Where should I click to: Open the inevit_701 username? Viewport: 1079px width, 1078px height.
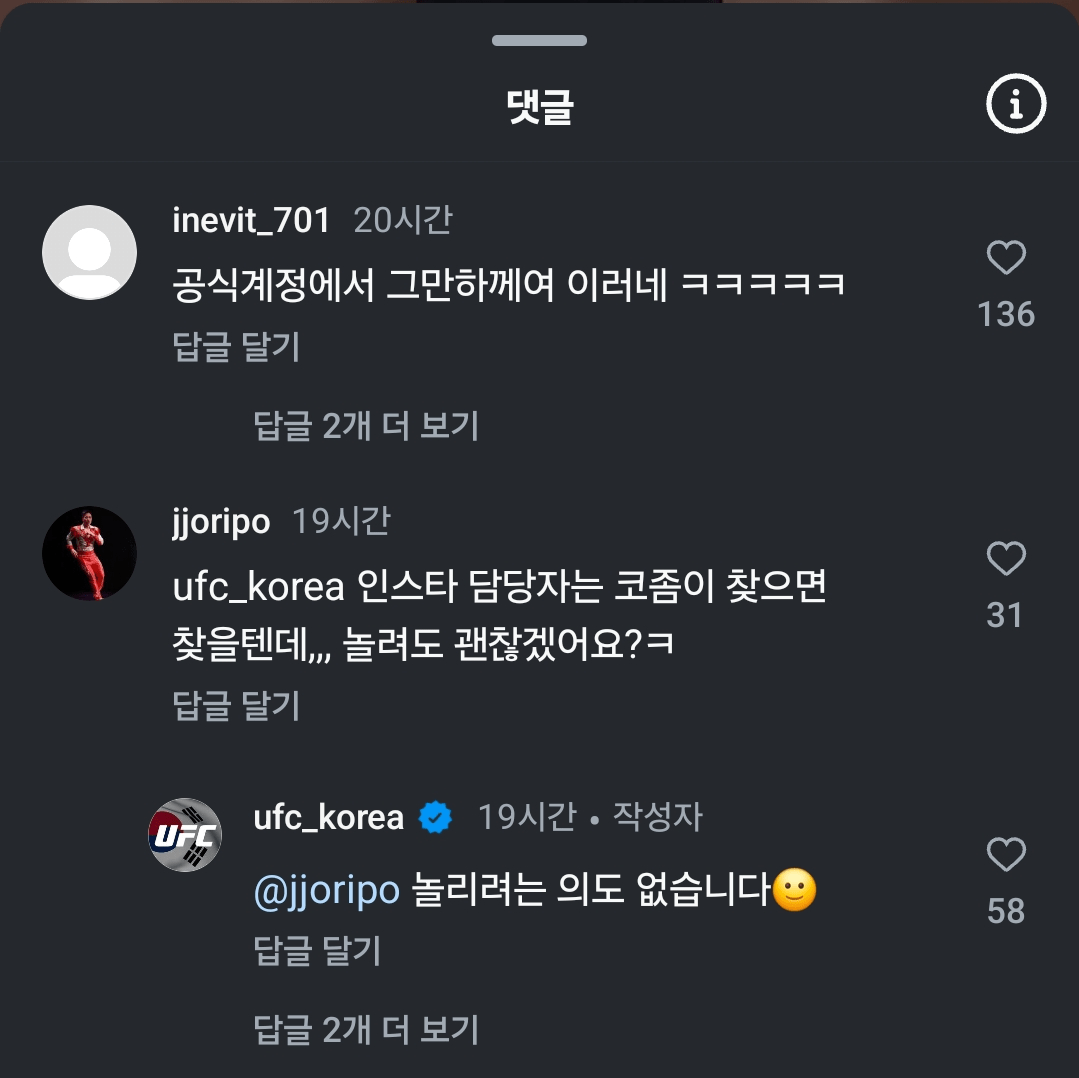(x=251, y=220)
